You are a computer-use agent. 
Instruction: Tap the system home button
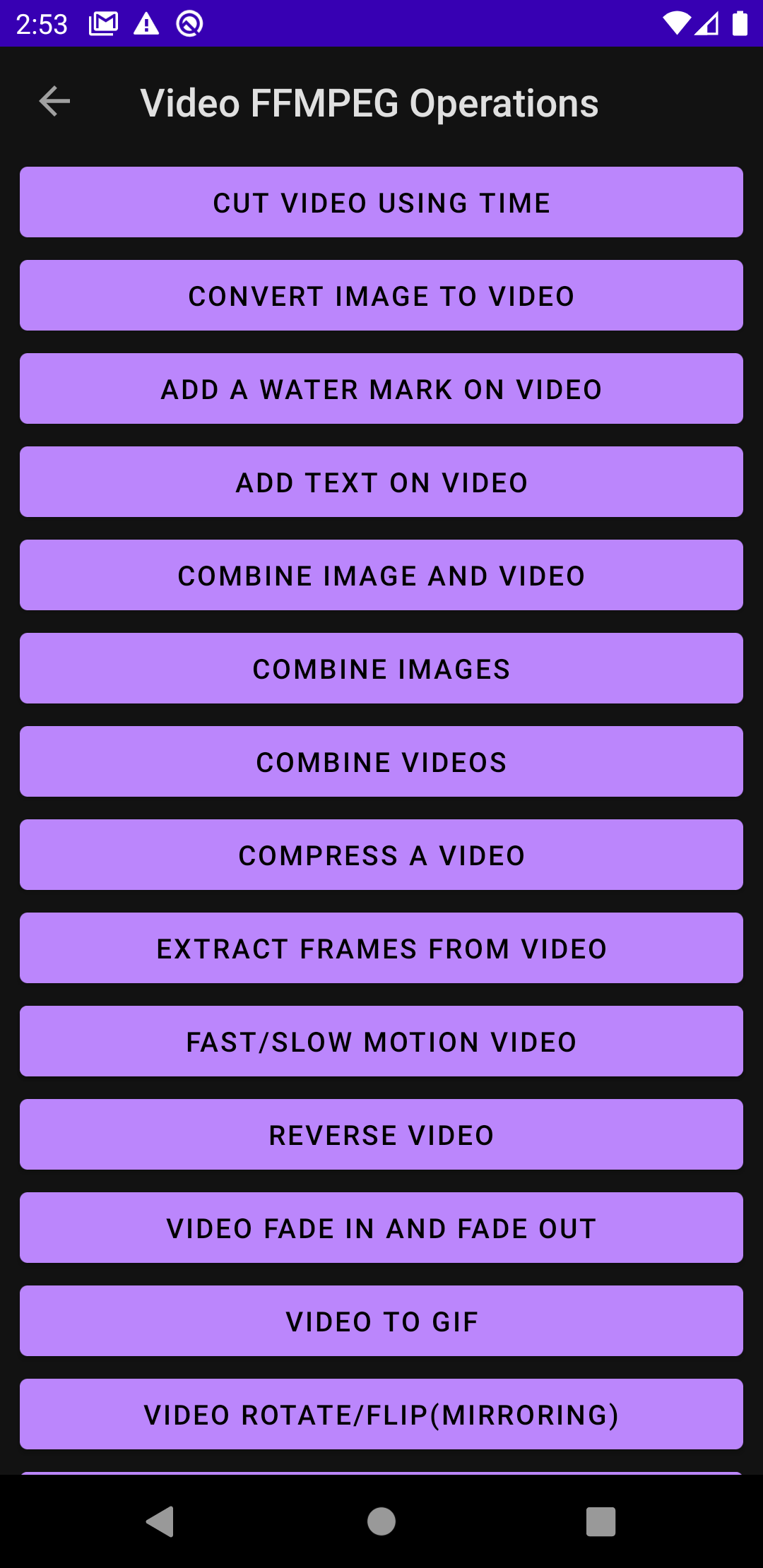381,1521
